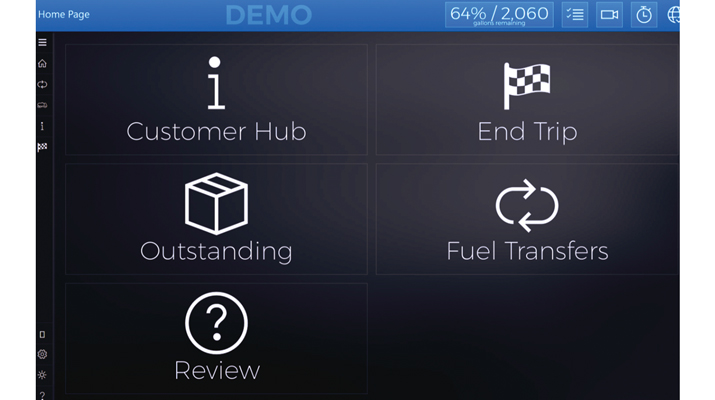The height and width of the screenshot is (400, 715).
Task: Open the stopwatch timer icon
Action: pyautogui.click(x=645, y=14)
